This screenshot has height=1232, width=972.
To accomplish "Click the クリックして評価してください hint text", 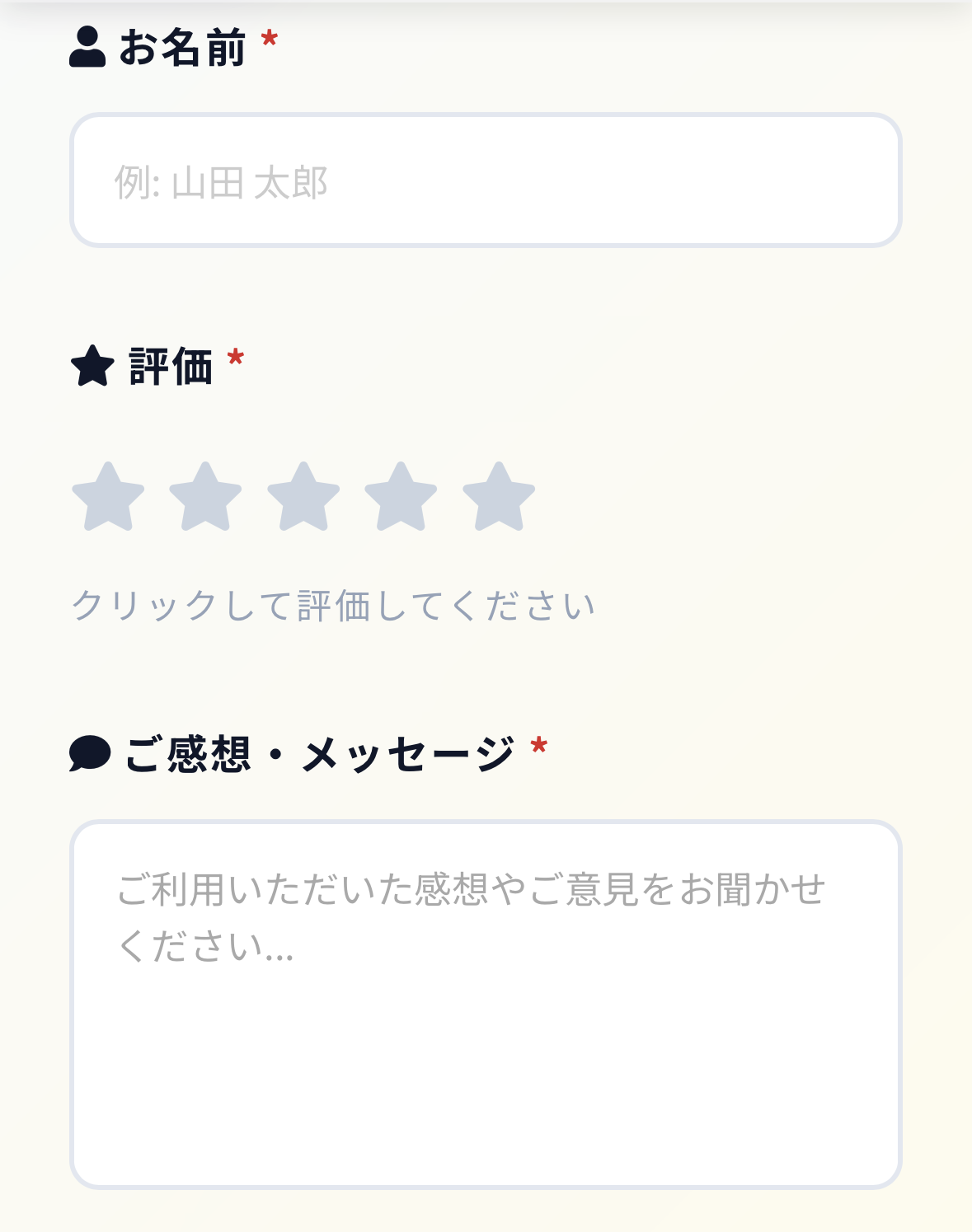I will click(x=334, y=603).
